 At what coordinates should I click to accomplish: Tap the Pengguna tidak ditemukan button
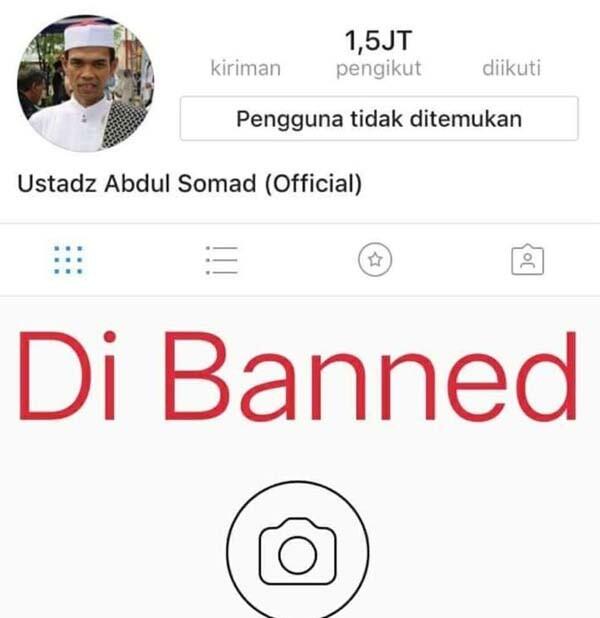coord(378,119)
